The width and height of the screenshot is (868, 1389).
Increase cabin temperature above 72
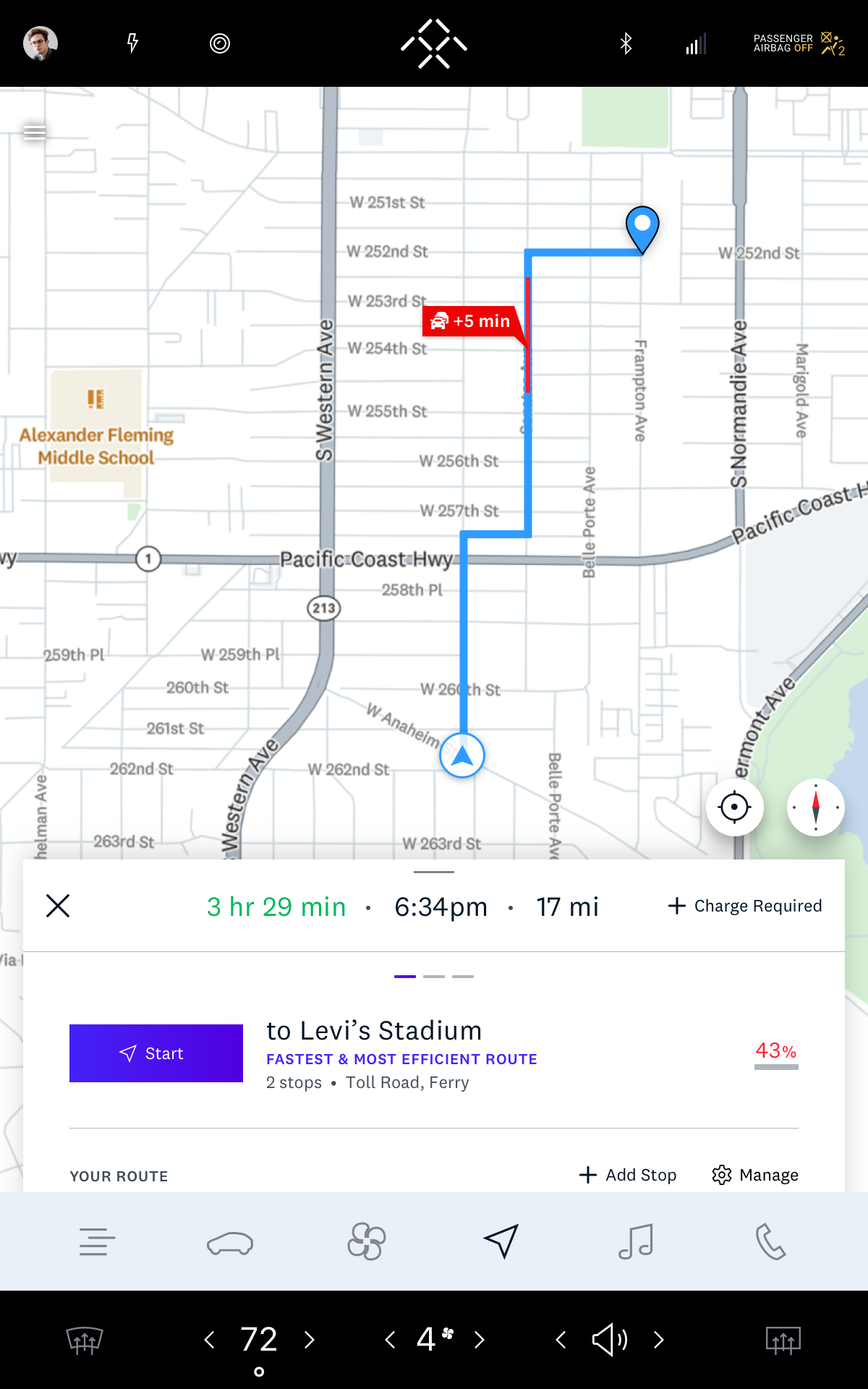coord(310,1340)
